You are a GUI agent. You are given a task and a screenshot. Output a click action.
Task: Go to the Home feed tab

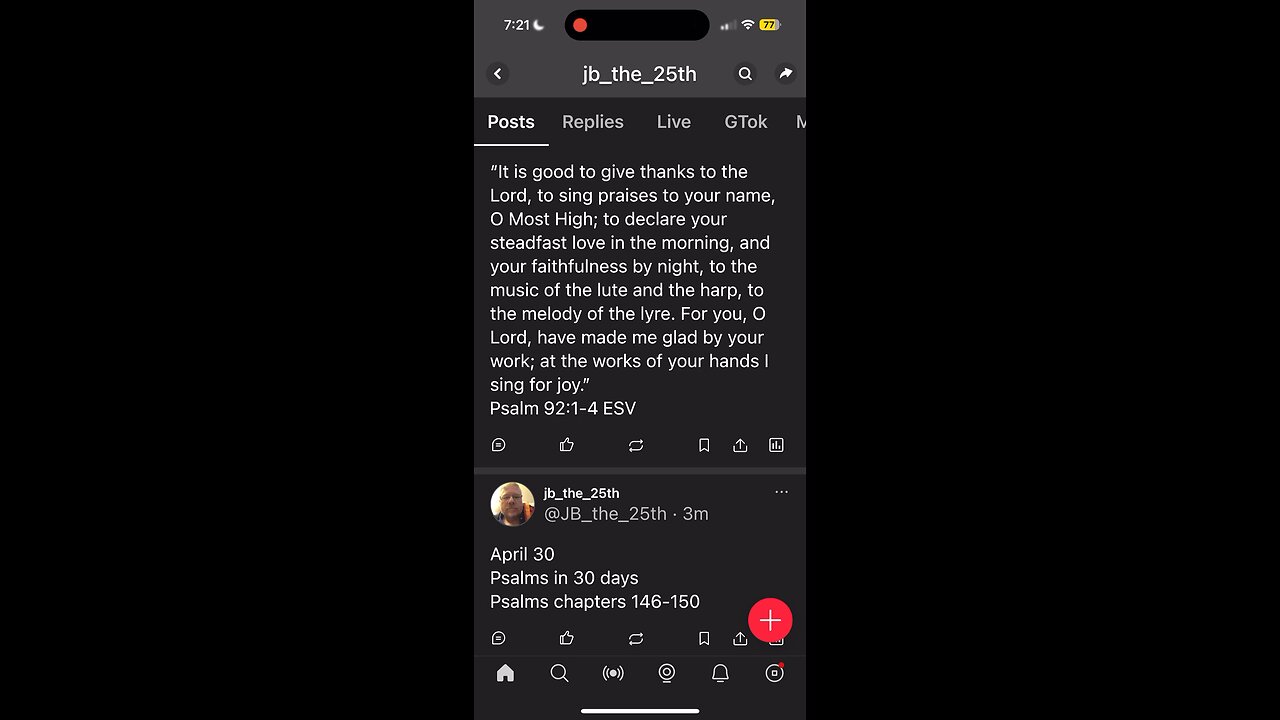click(505, 674)
